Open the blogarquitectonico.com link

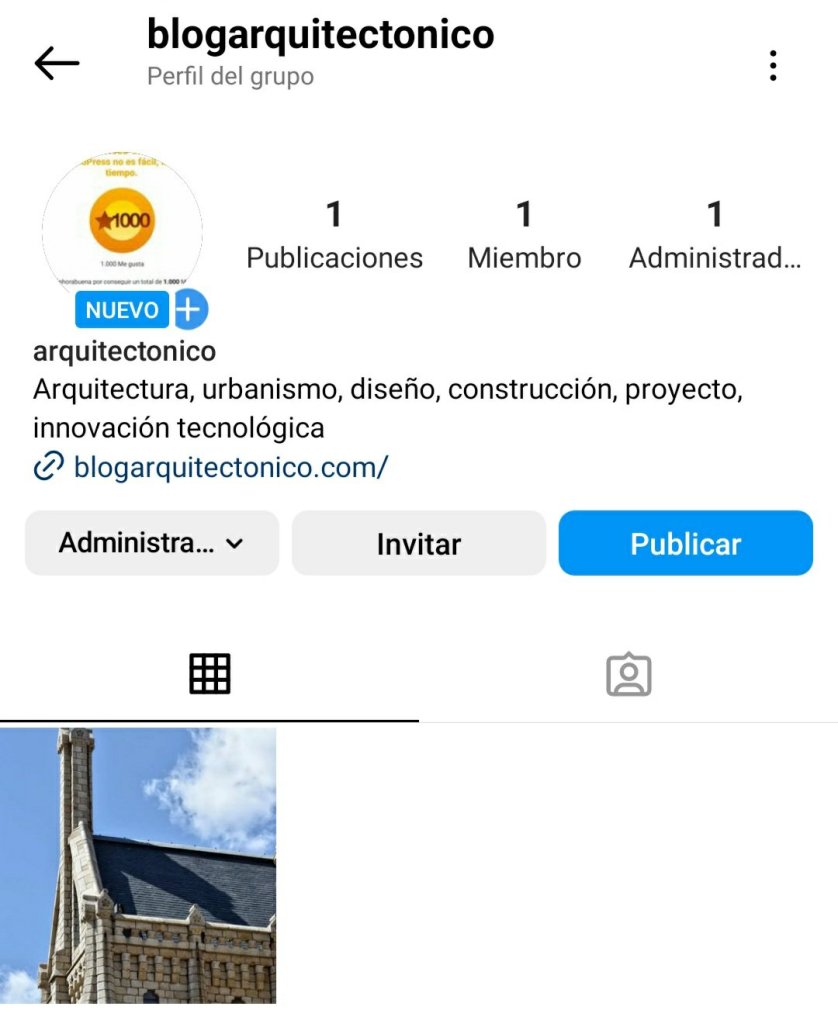[x=230, y=466]
